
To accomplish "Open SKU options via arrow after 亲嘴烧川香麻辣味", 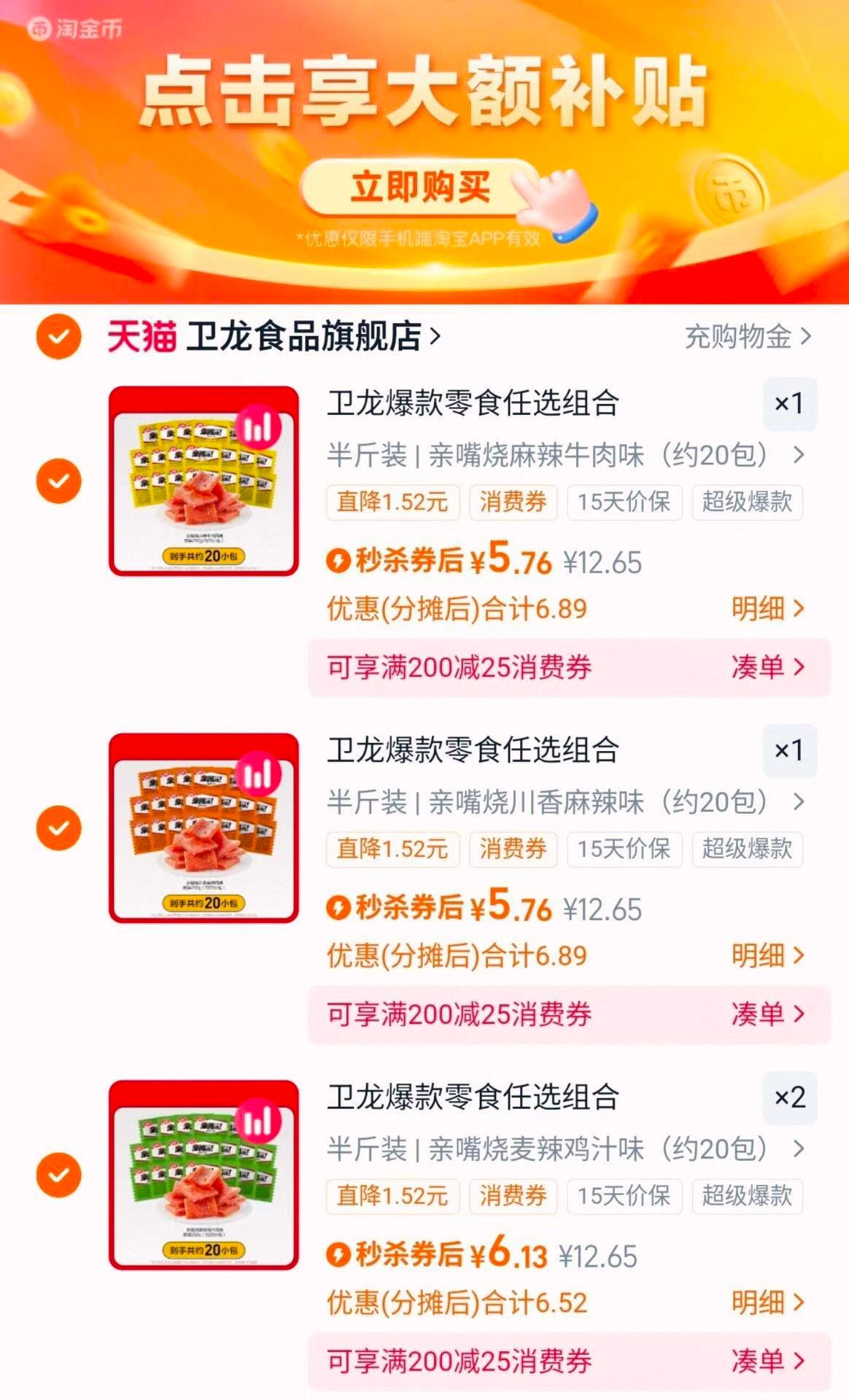I will (799, 802).
